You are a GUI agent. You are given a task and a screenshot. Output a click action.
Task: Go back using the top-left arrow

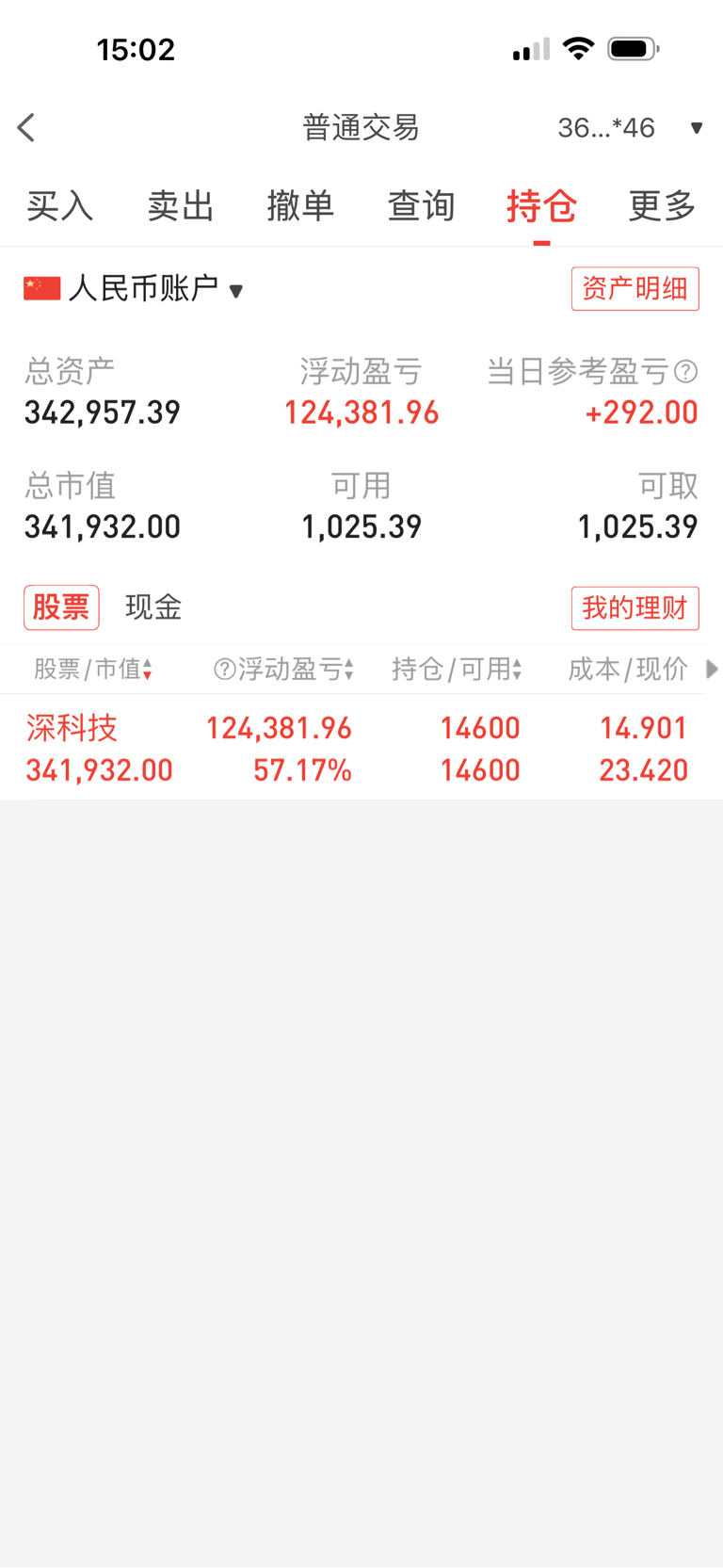[26, 127]
